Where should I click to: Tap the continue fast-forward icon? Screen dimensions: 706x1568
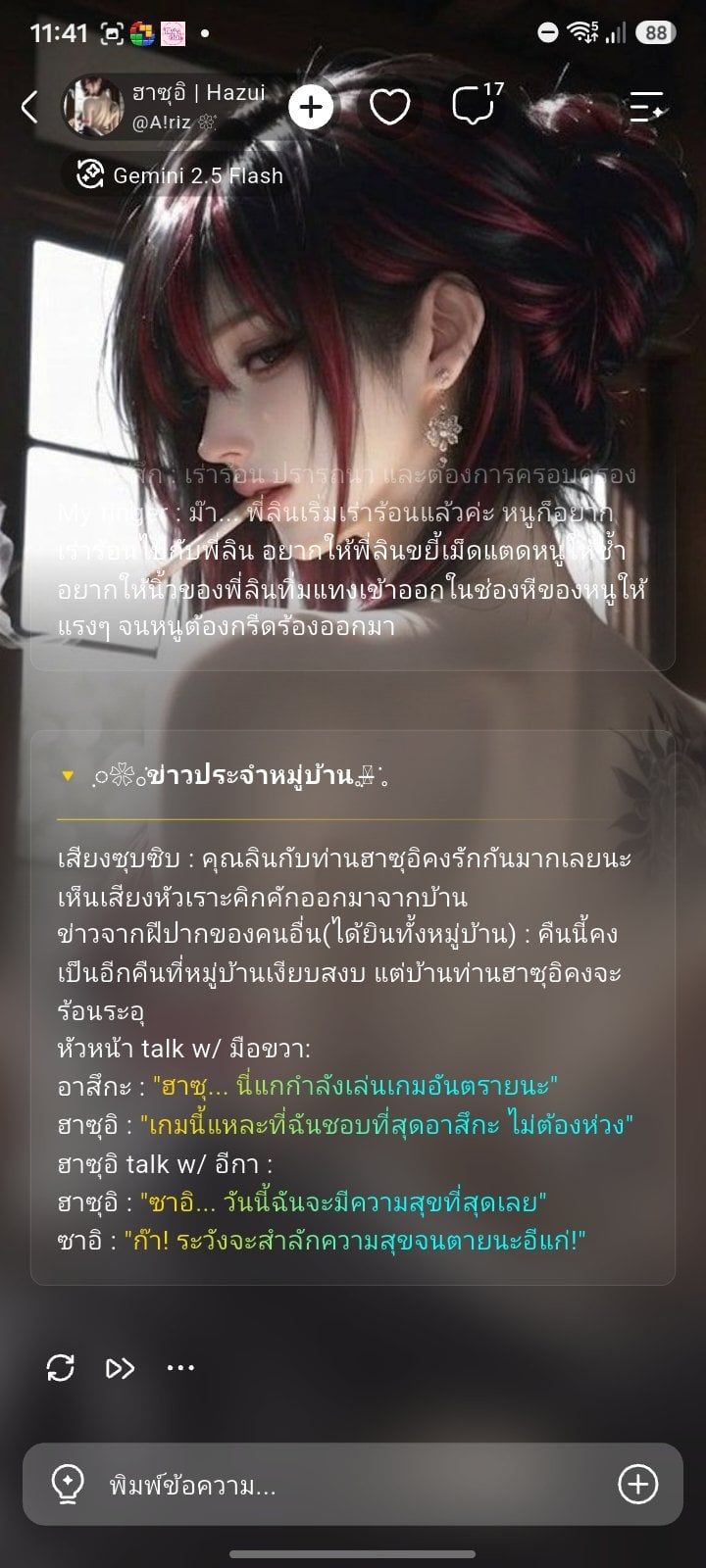click(120, 1367)
